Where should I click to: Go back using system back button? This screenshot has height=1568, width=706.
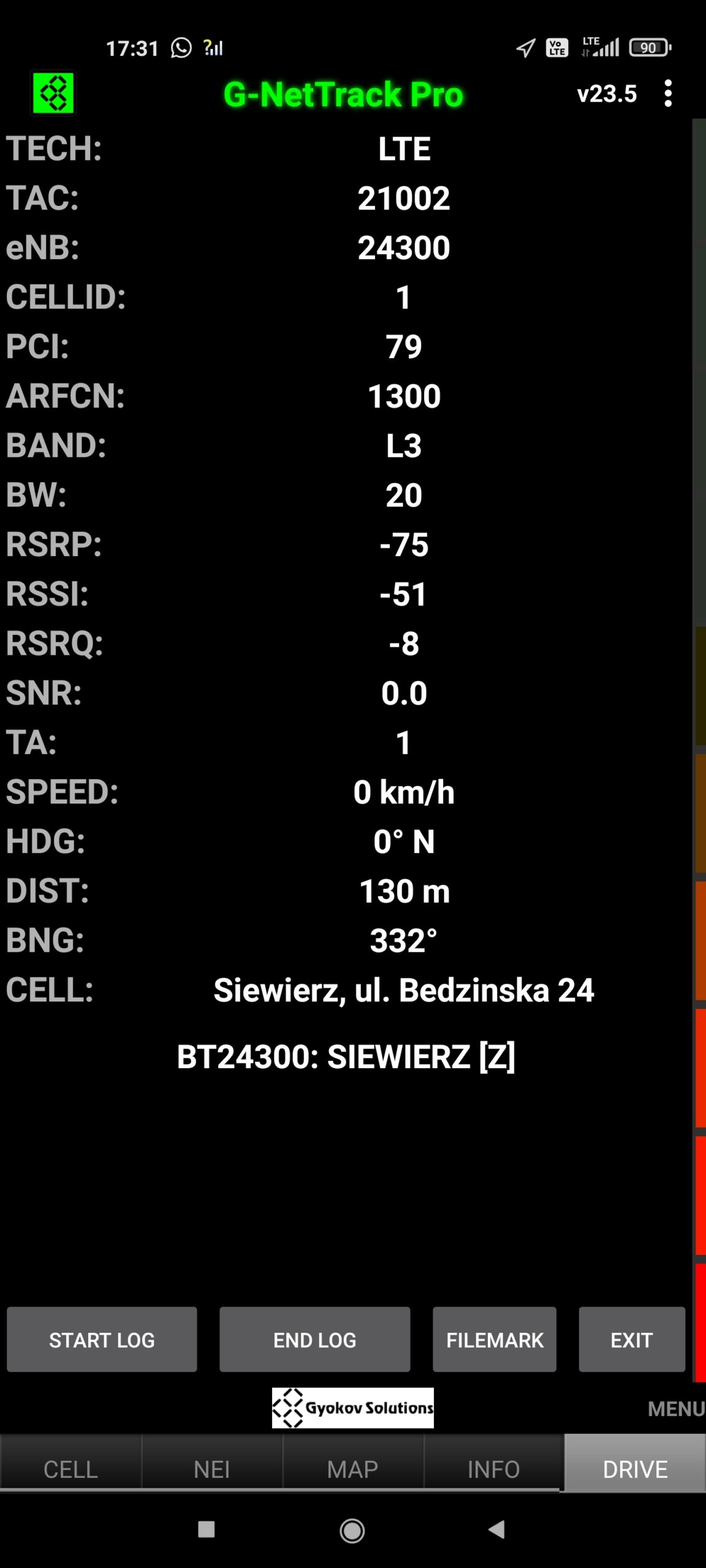(496, 1529)
